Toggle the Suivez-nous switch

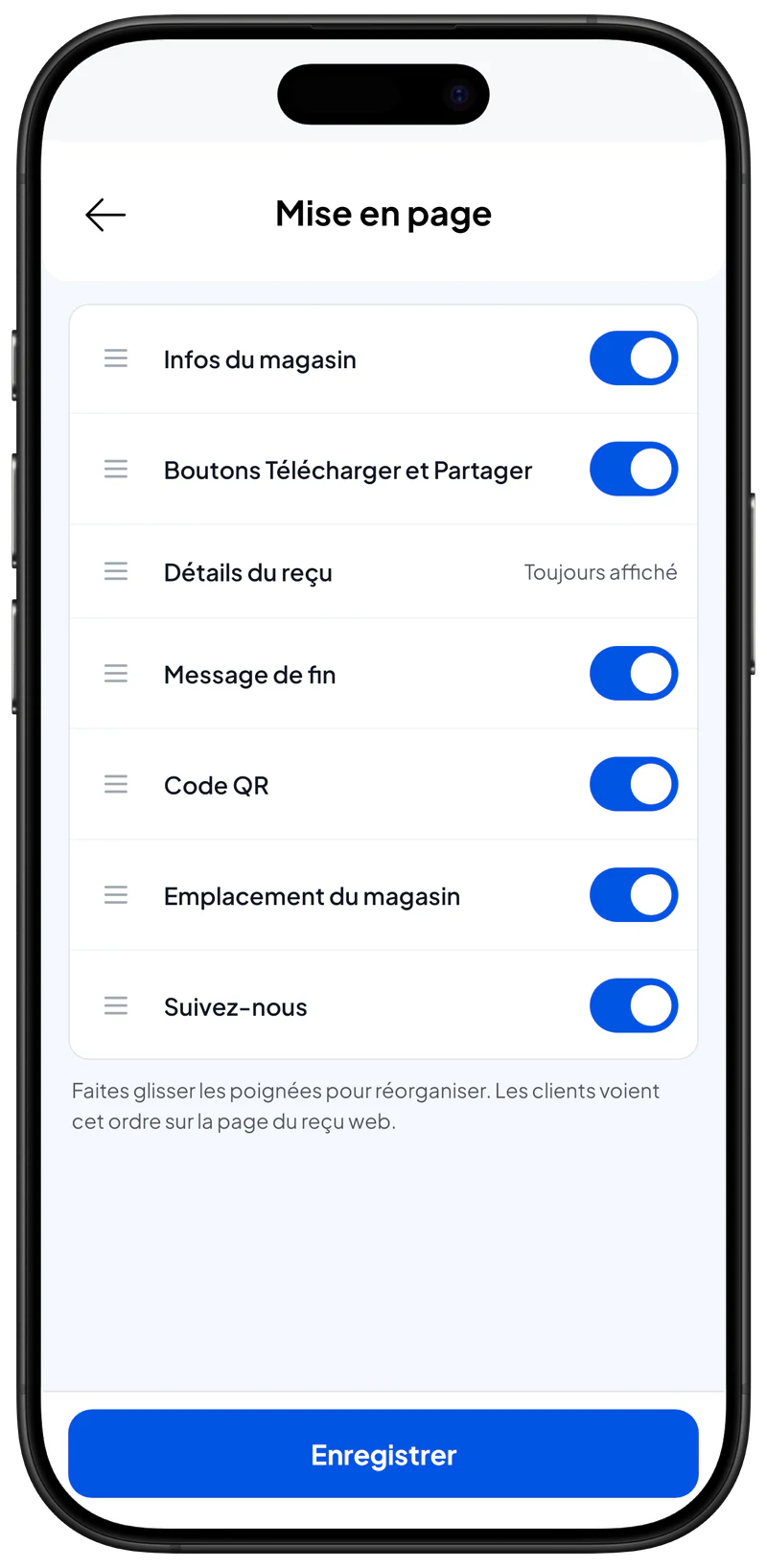coord(634,1005)
